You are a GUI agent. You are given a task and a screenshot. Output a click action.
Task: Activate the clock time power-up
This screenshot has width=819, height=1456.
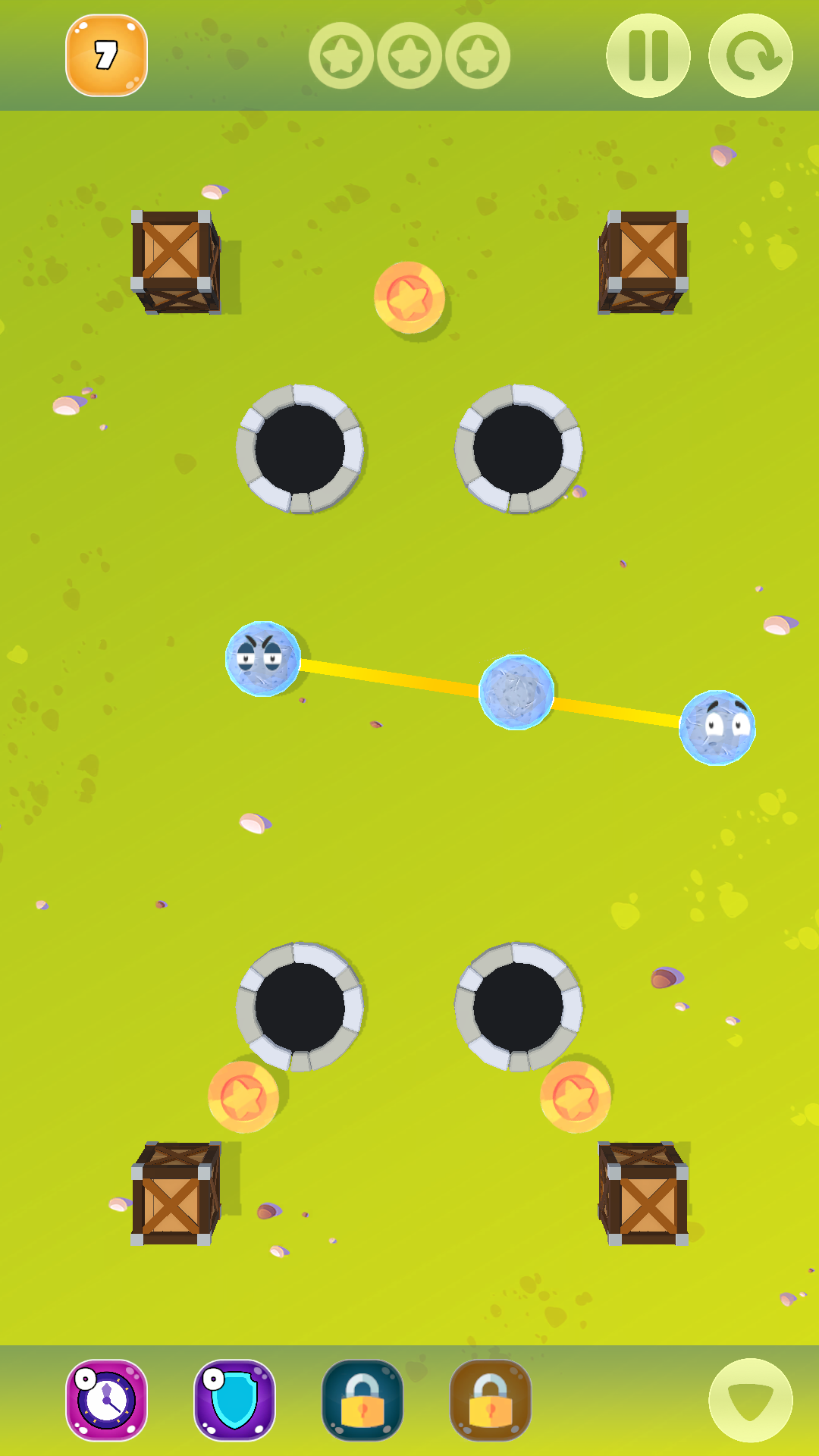[x=106, y=1400]
